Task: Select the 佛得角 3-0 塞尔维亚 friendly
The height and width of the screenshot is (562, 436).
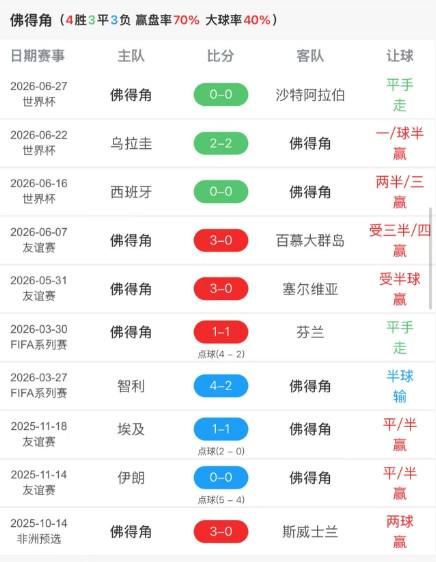Action: 218,289
